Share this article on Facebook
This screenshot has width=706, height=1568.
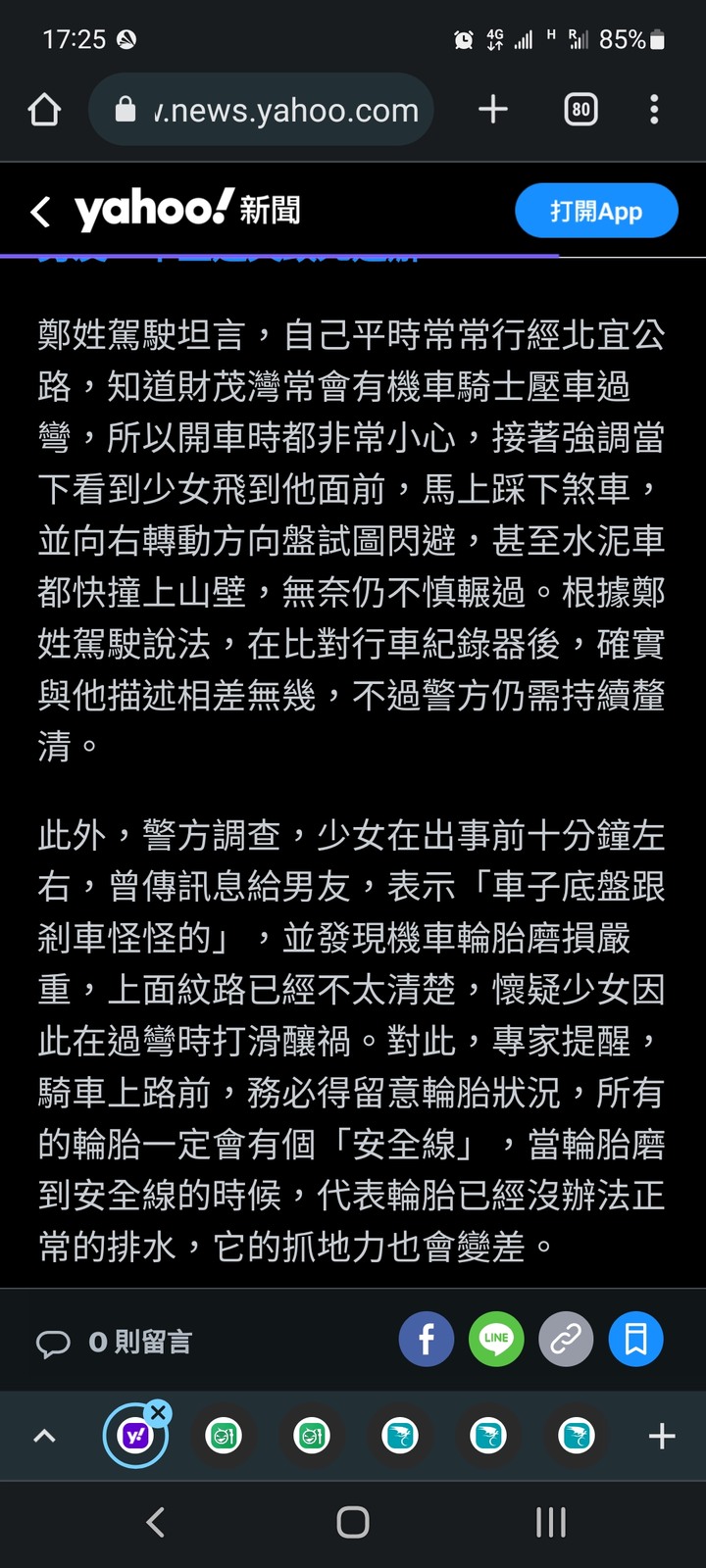tap(427, 1339)
